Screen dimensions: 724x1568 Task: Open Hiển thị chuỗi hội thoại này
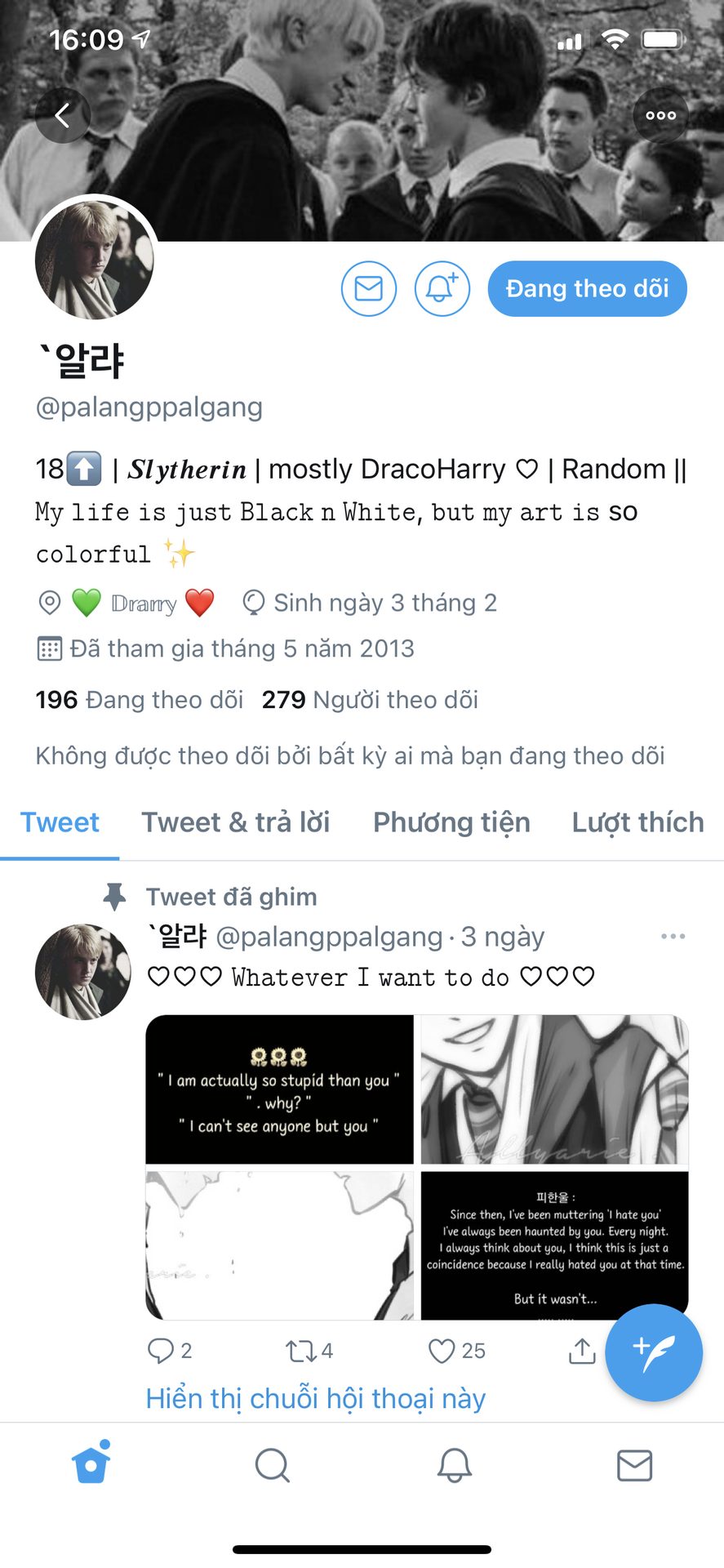coord(316,1398)
